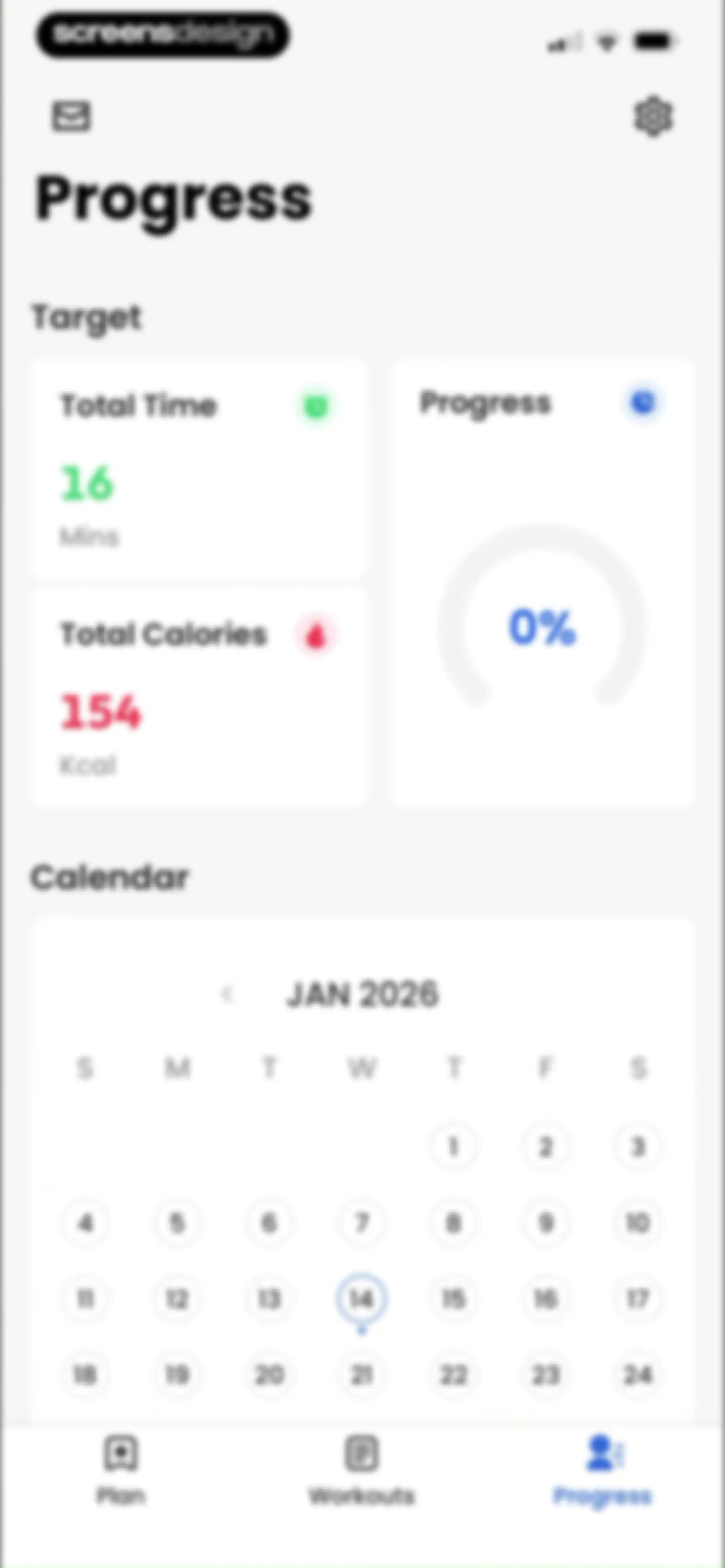Select January 14 in the calendar
This screenshot has height=1568, width=725.
(361, 1300)
